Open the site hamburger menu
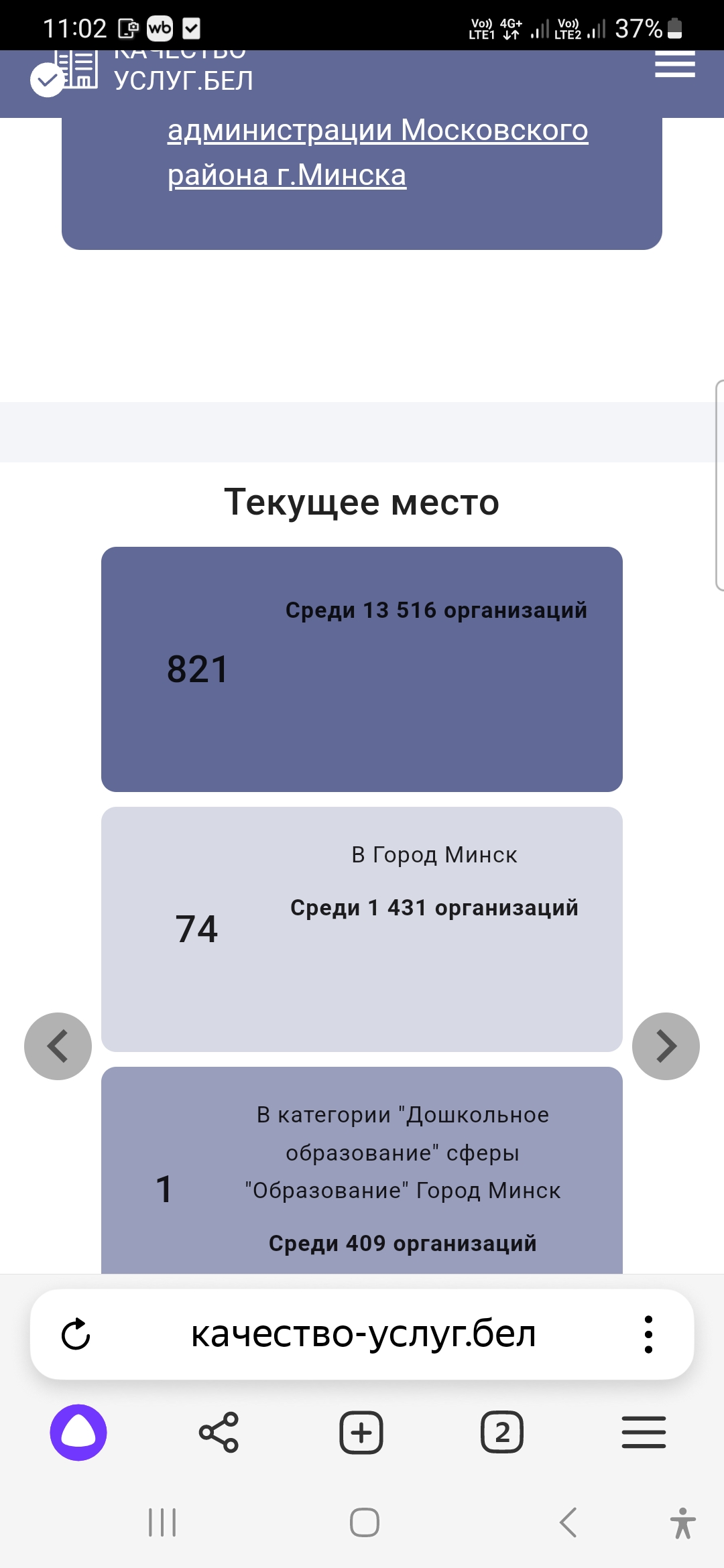The height and width of the screenshot is (1568, 724). [674, 65]
